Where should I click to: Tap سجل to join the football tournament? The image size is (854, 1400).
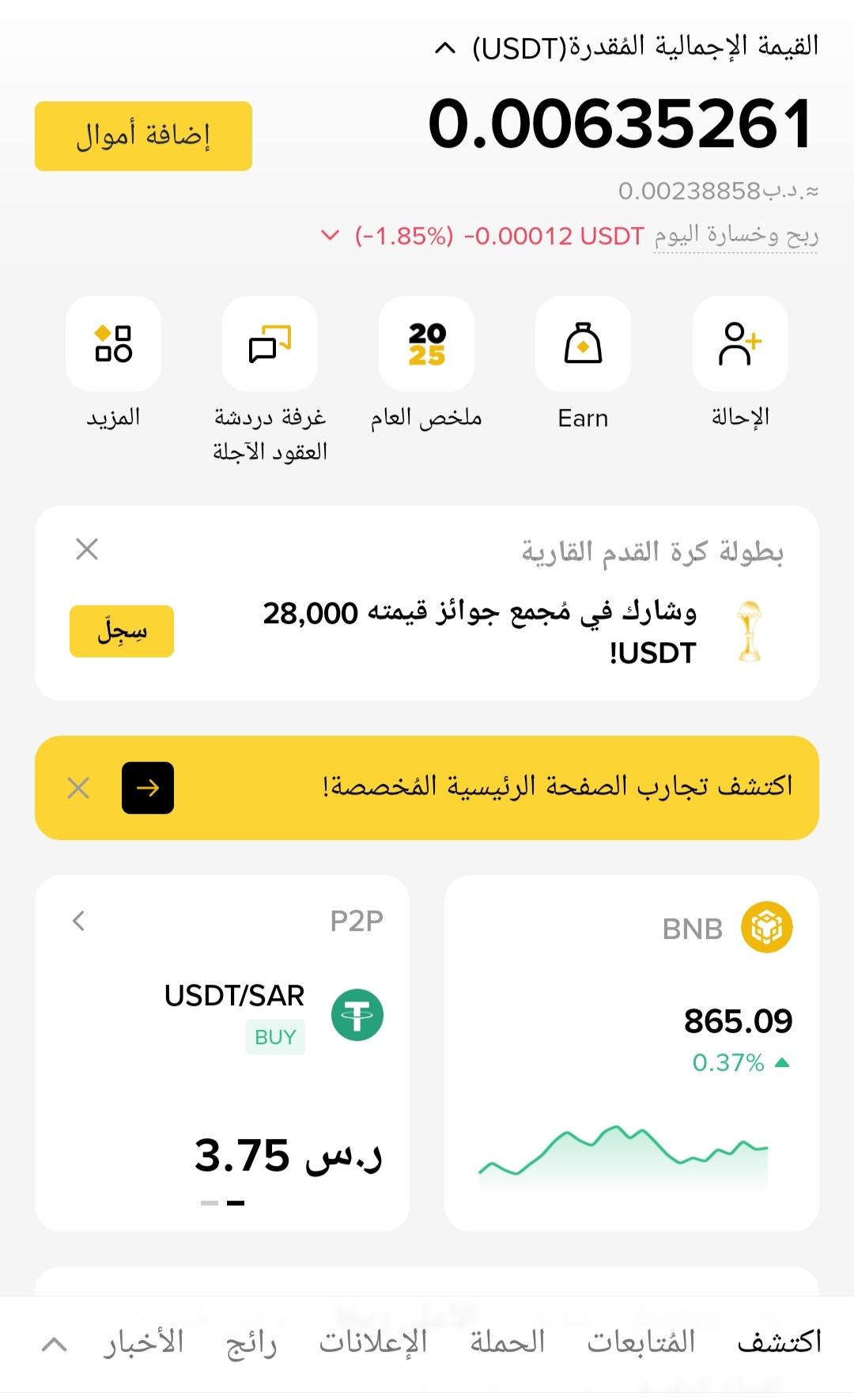(x=122, y=631)
